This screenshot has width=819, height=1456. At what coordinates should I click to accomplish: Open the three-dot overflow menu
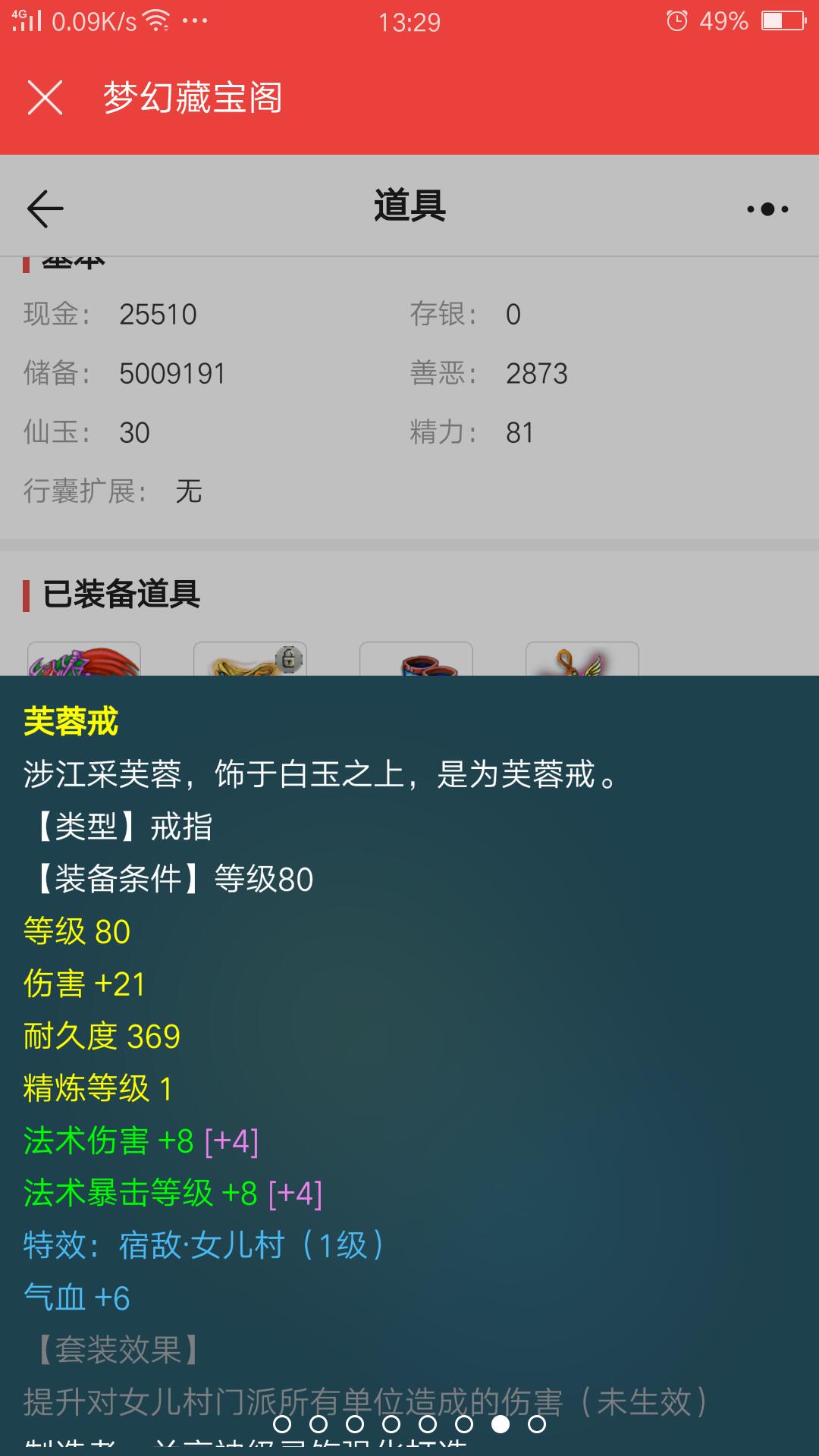click(x=767, y=209)
